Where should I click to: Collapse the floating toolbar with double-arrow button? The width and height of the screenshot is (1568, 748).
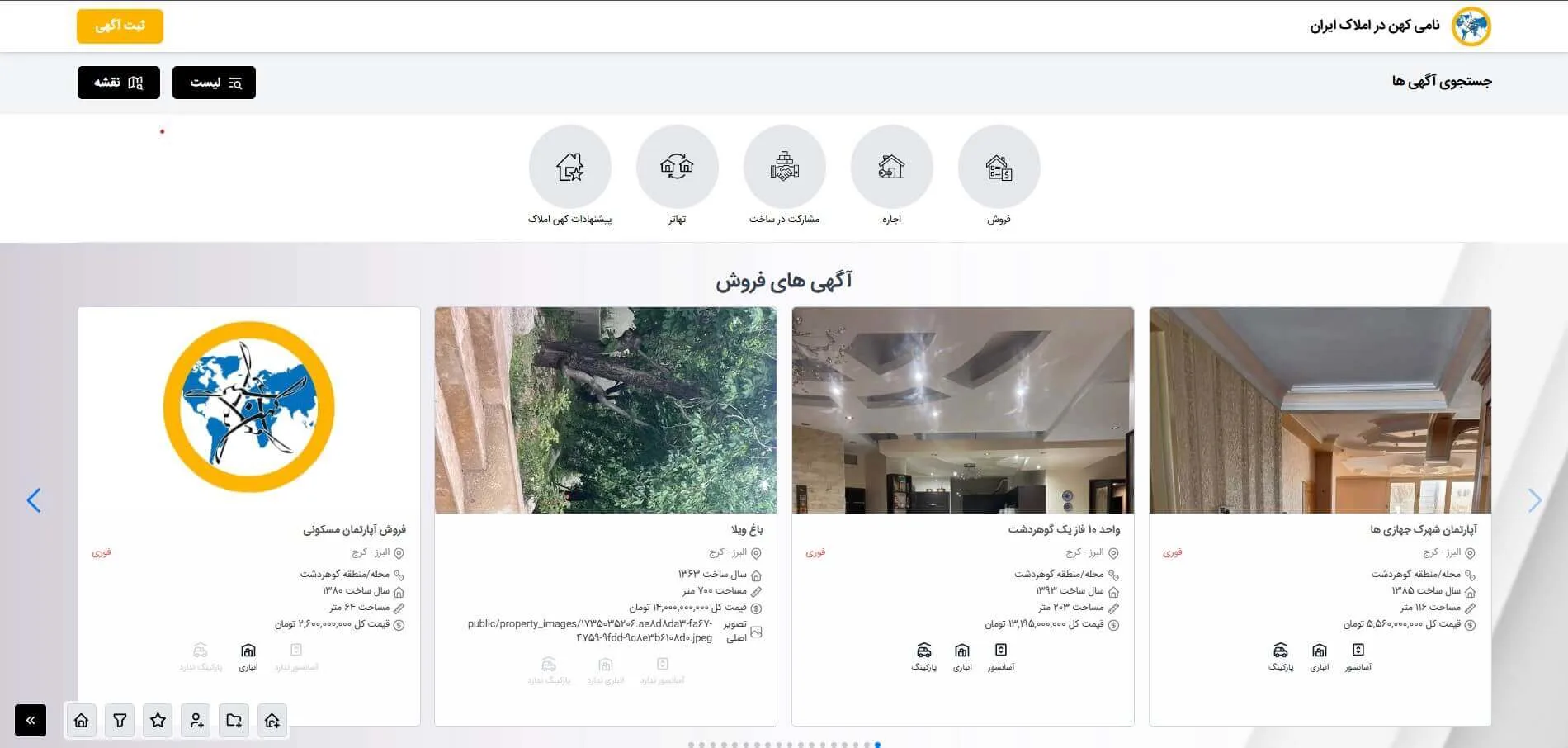coord(31,721)
